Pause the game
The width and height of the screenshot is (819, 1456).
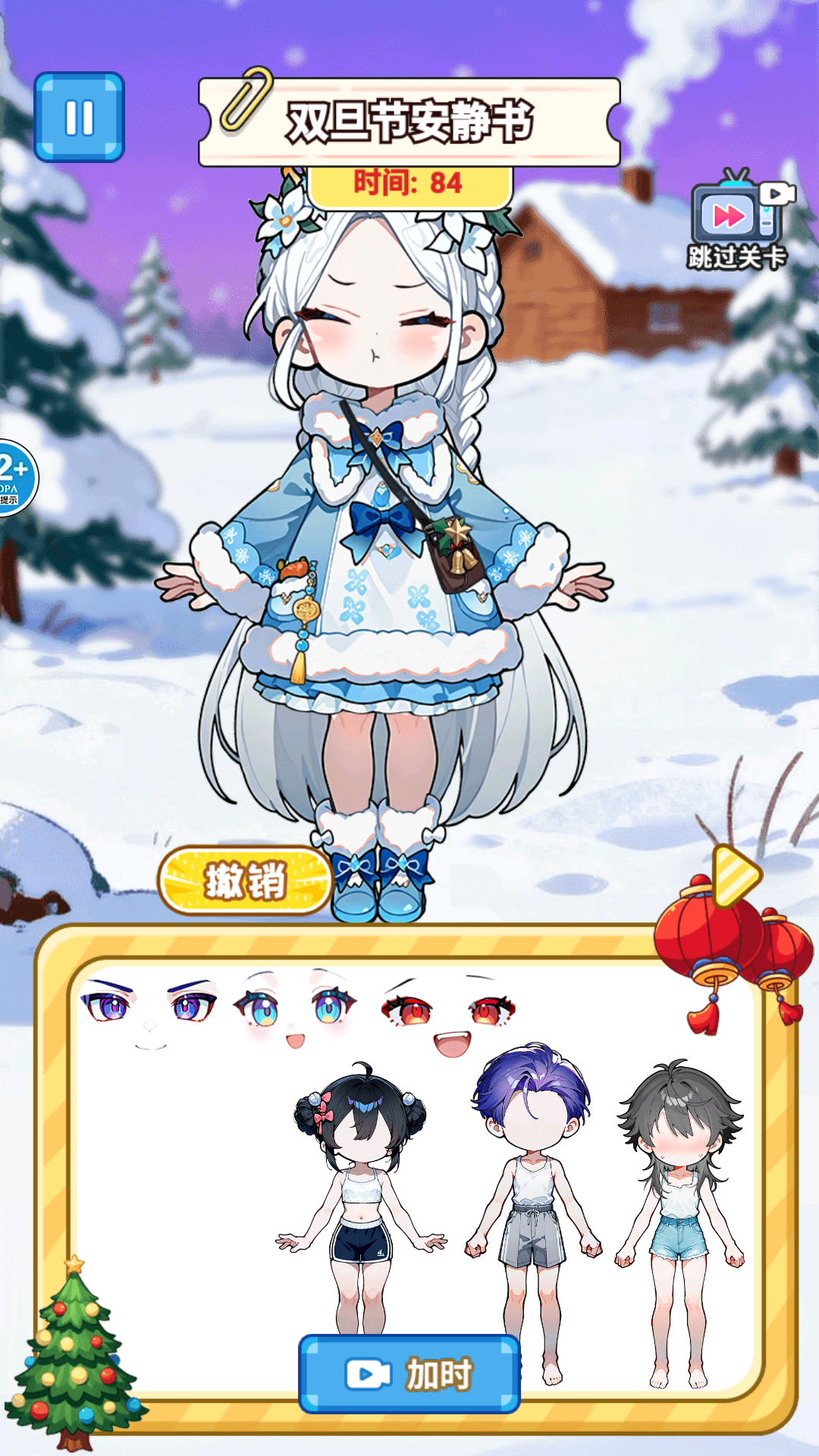[79, 118]
